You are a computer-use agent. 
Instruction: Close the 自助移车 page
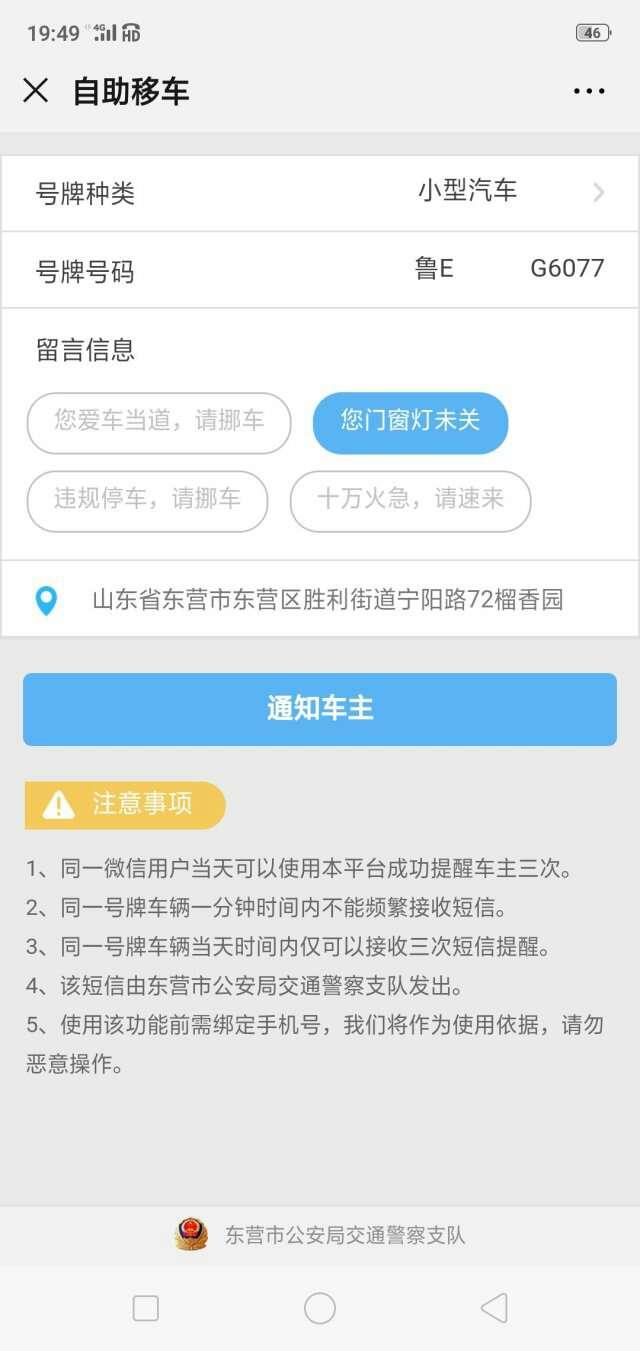35,91
